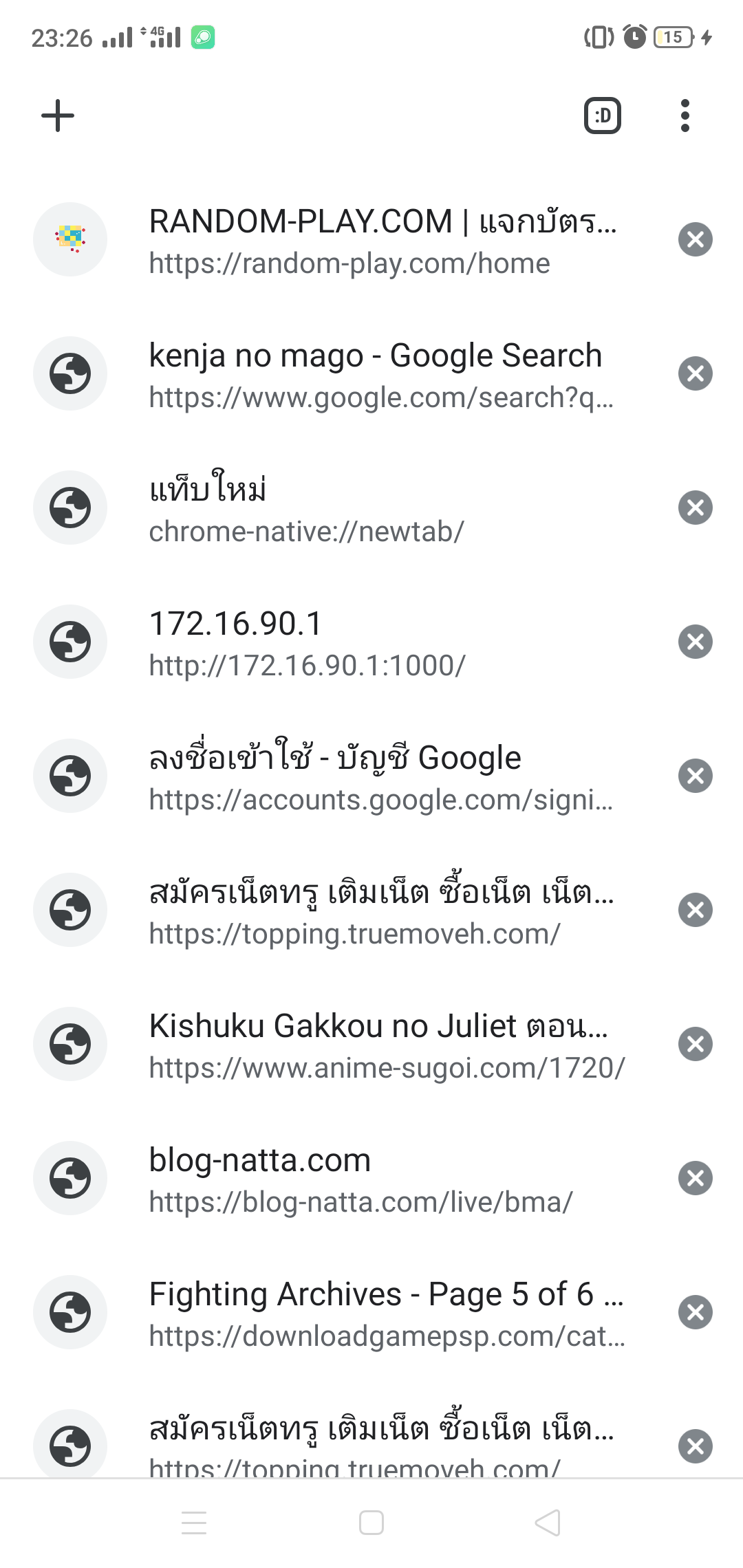This screenshot has width=743, height=1568.
Task: Close the kenja no mago search tab
Action: [696, 373]
